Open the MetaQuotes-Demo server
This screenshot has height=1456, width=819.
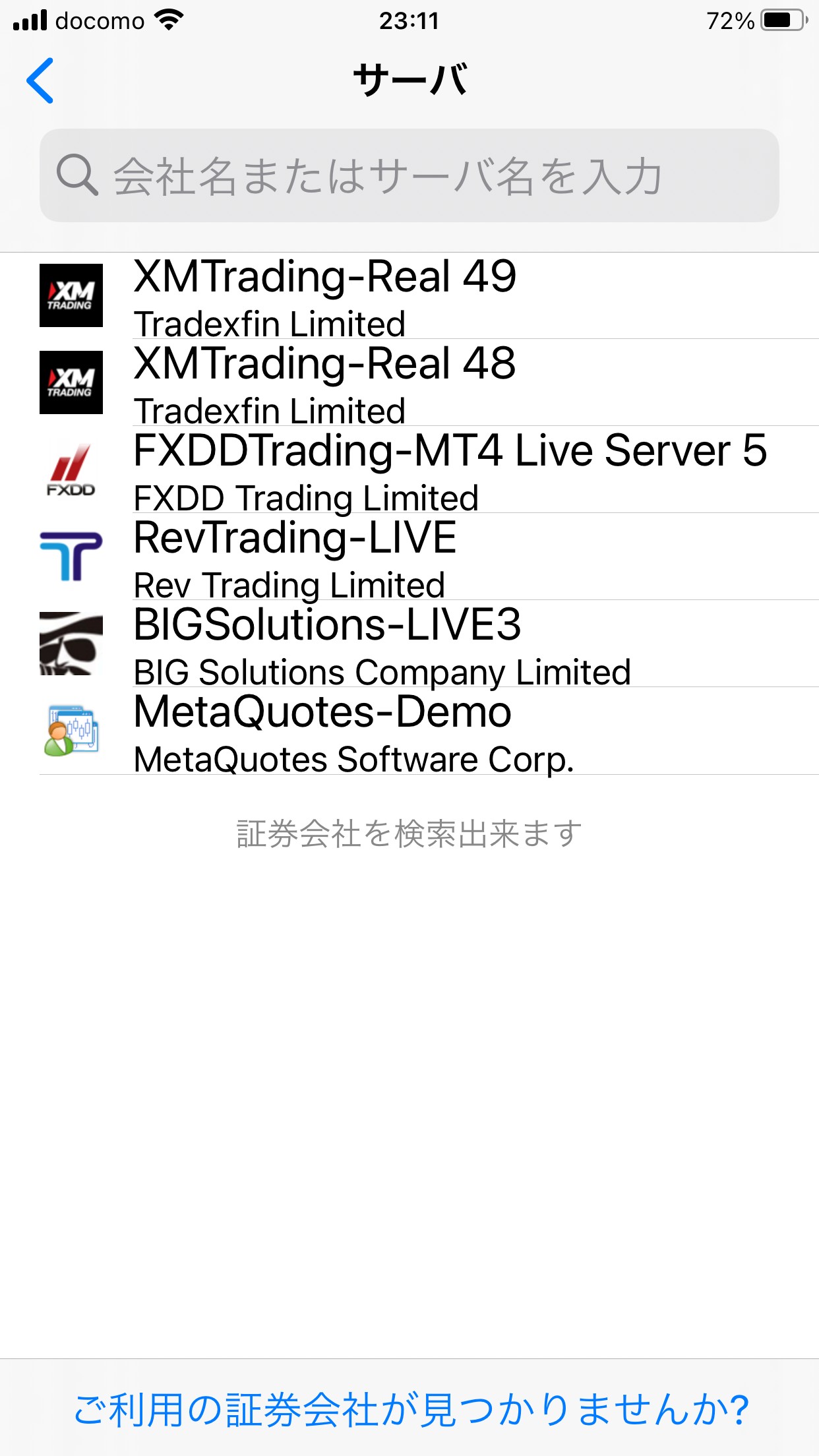click(409, 731)
